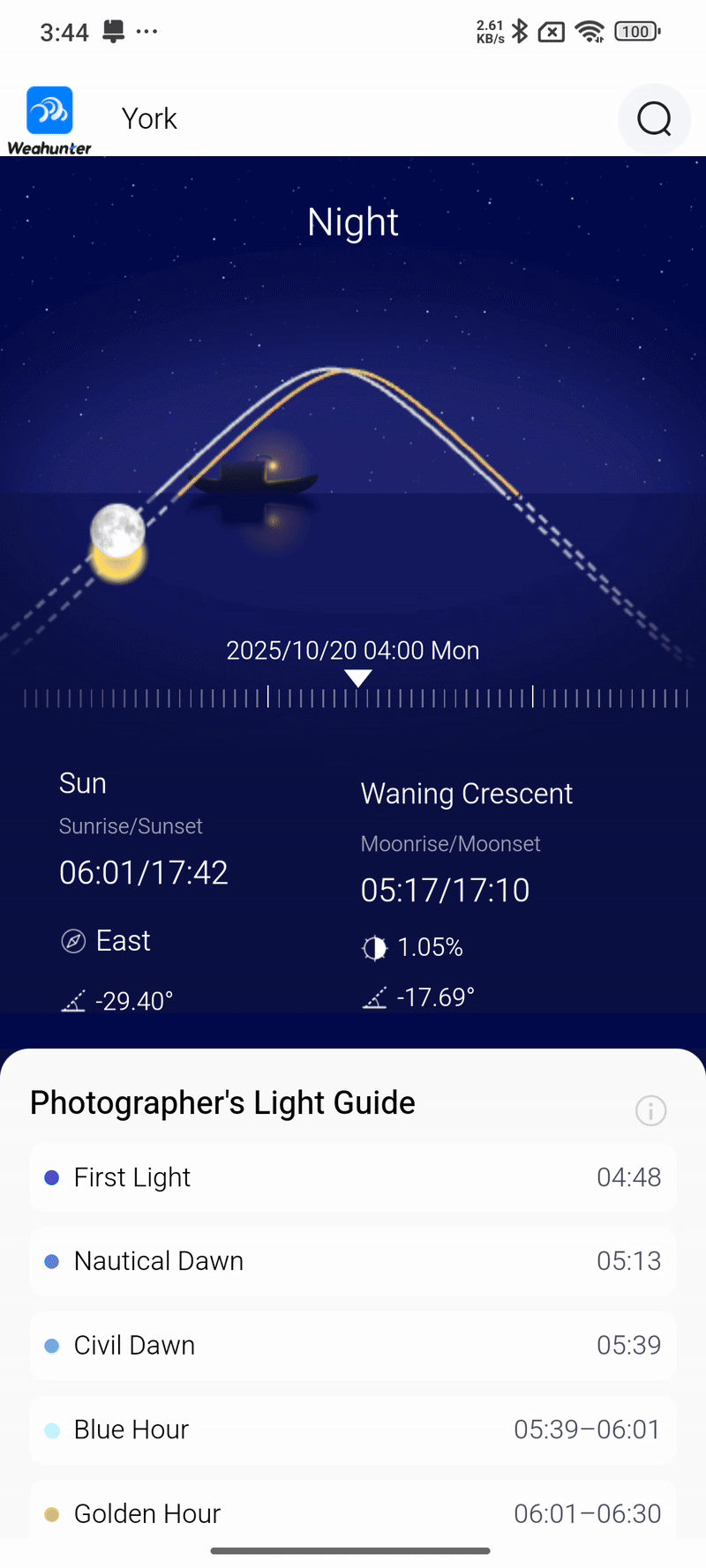Open the First Light row
This screenshot has height=1568, width=706.
coord(353,1177)
